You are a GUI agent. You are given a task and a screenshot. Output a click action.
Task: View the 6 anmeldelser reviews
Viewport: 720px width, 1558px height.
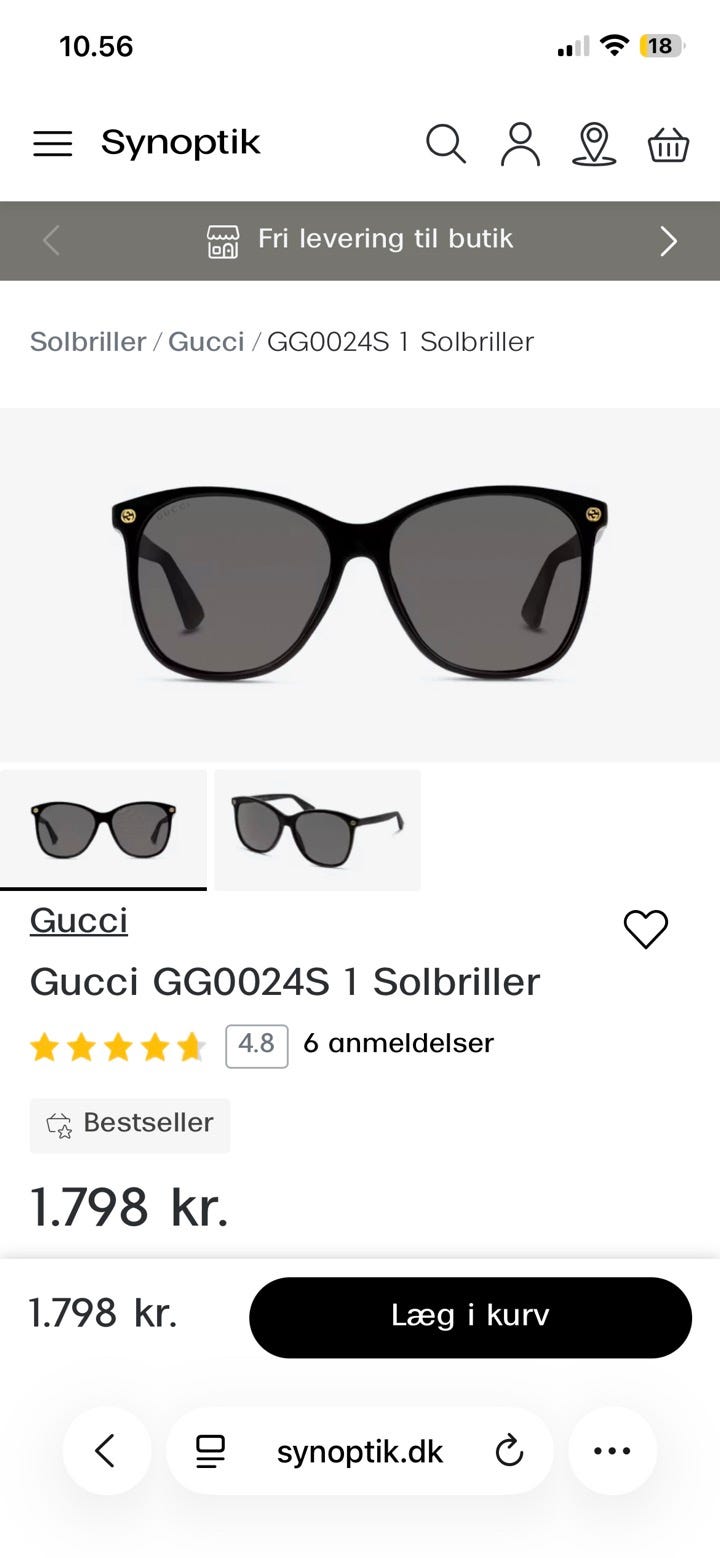pos(398,1043)
